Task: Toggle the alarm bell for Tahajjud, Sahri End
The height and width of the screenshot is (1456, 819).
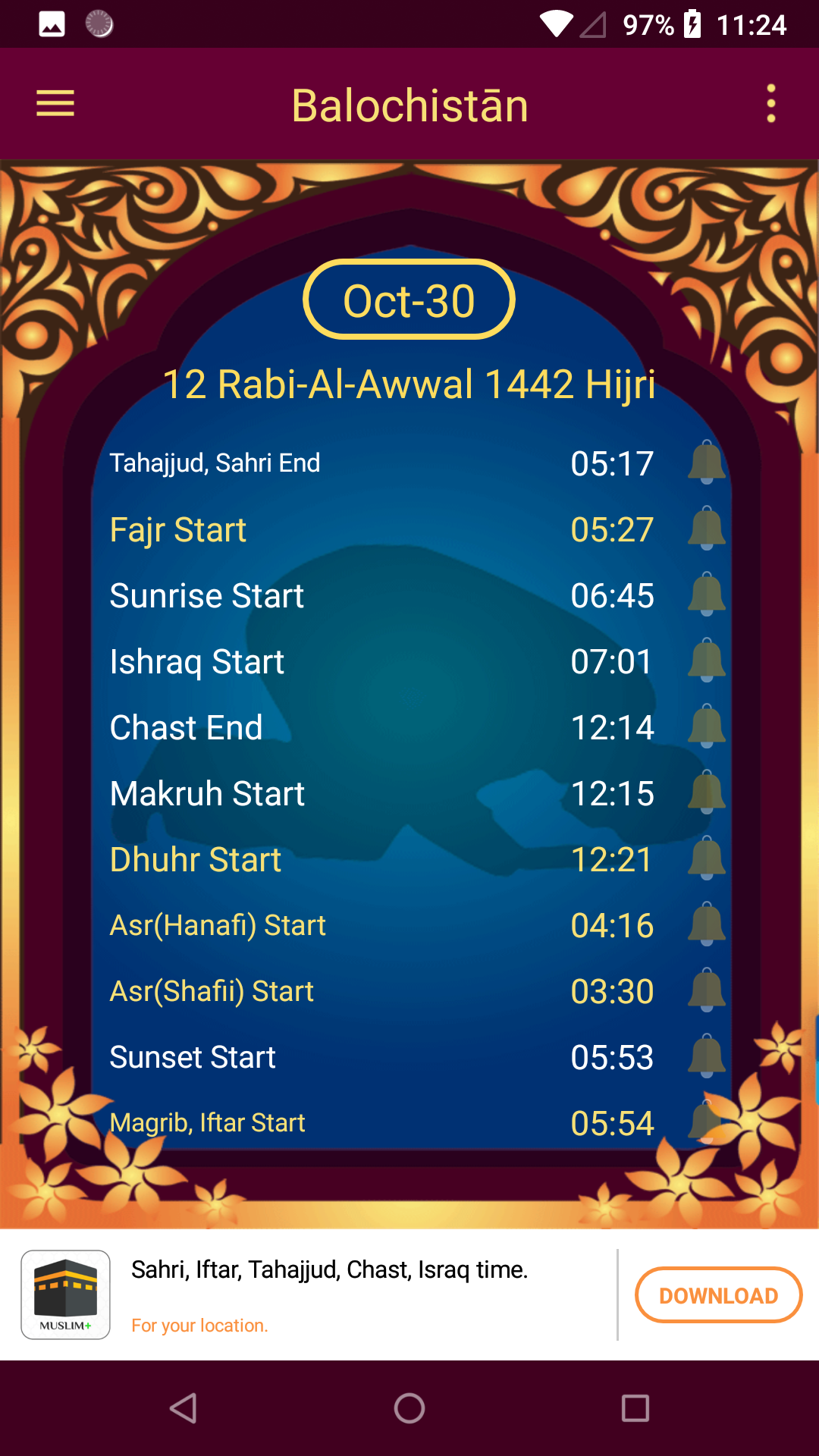Action: [706, 462]
